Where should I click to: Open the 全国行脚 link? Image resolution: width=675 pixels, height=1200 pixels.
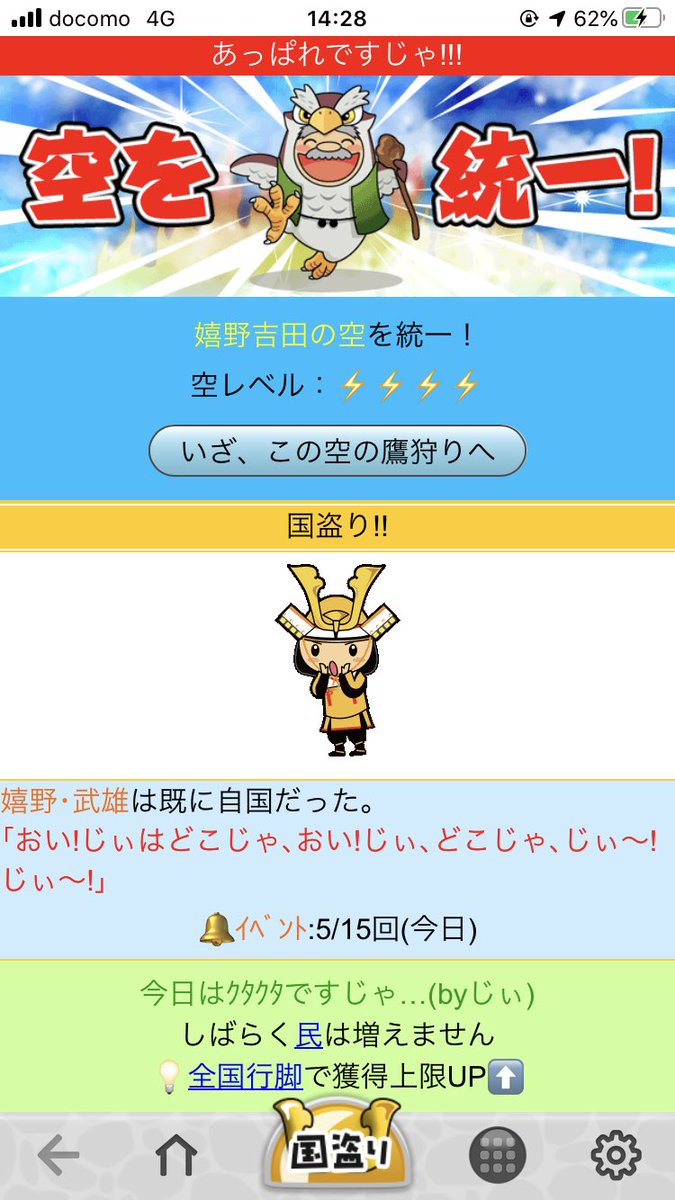(246, 1077)
